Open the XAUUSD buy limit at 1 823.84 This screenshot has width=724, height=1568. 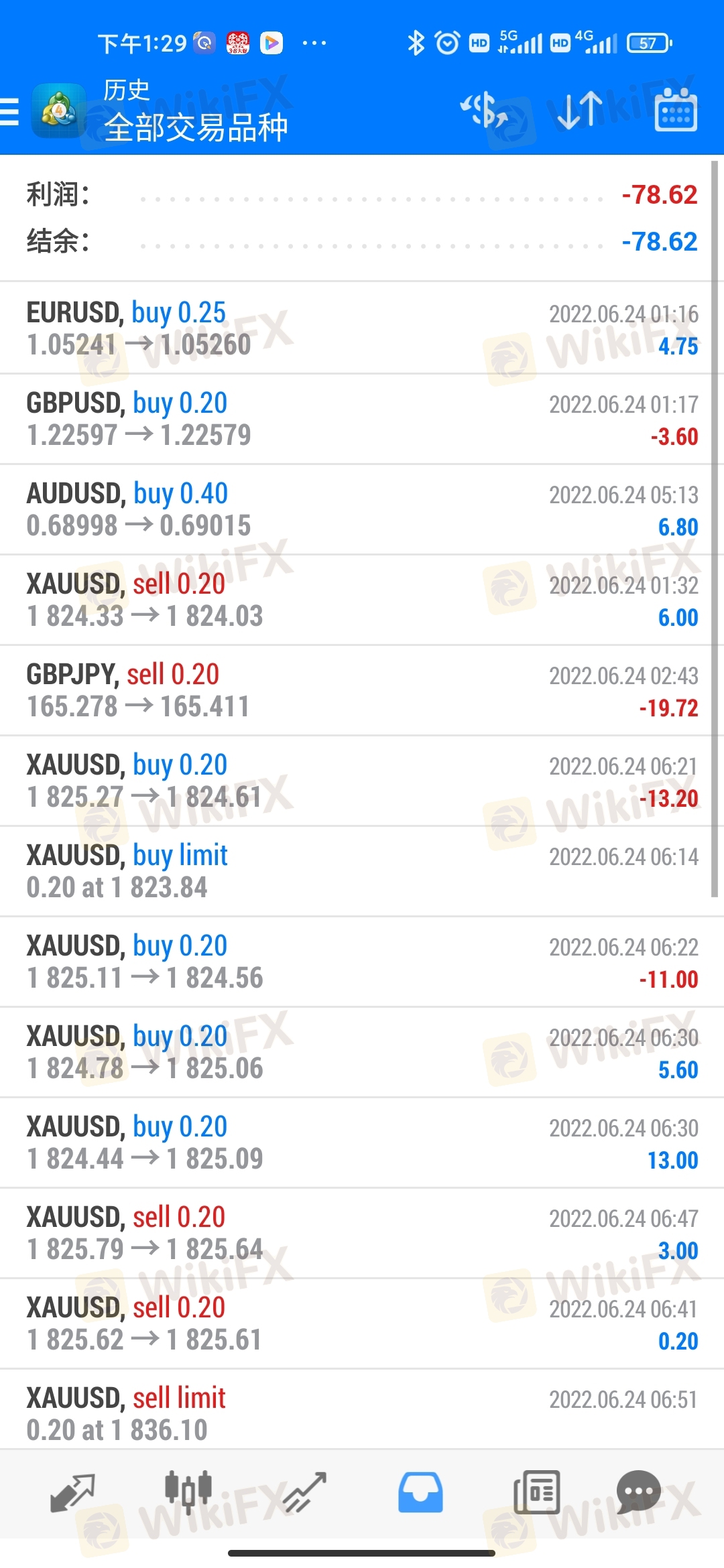click(x=362, y=871)
